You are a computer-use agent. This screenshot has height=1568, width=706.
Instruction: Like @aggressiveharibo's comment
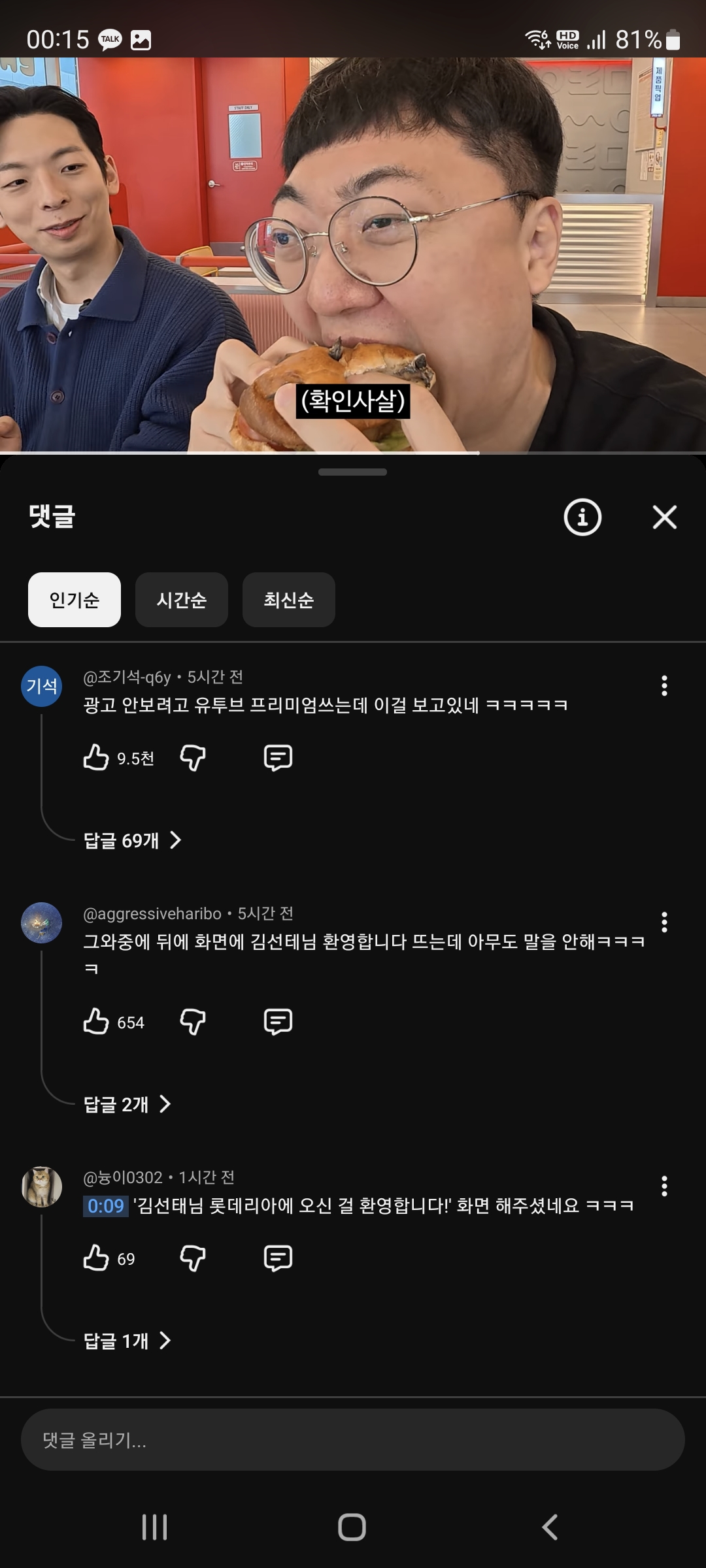click(x=96, y=1022)
